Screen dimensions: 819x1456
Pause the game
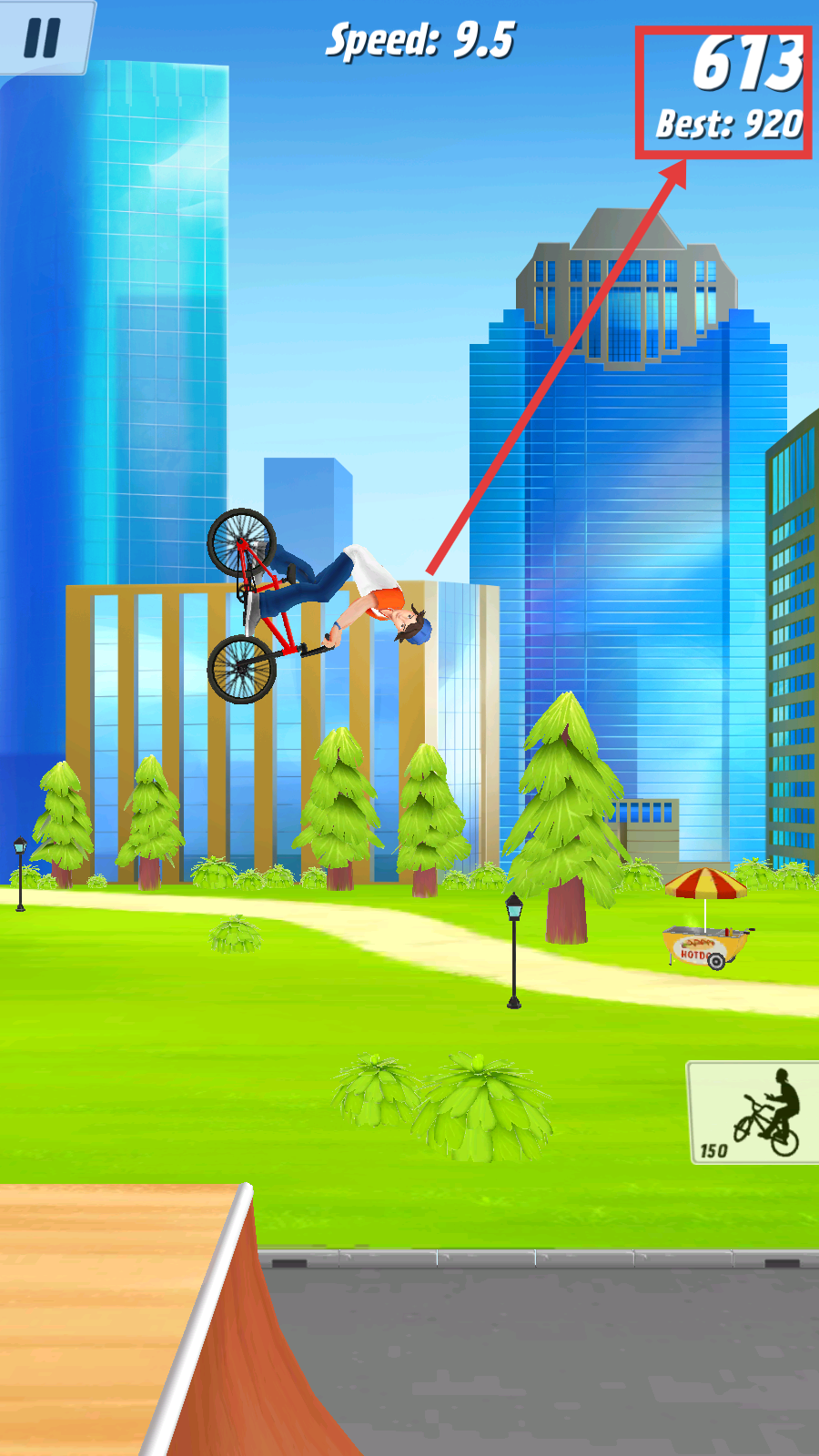pos(42,38)
